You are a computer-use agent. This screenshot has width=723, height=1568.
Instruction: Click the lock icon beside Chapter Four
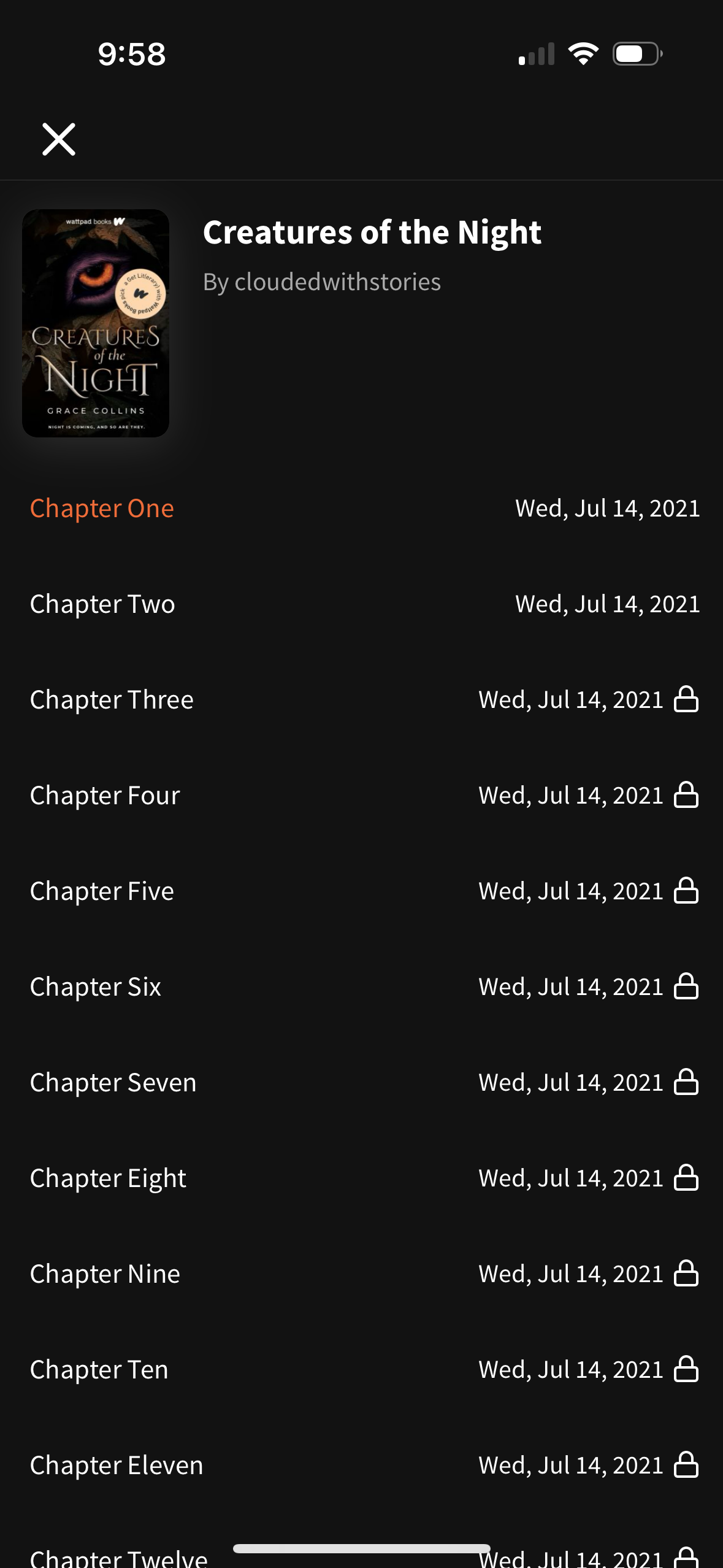(687, 796)
